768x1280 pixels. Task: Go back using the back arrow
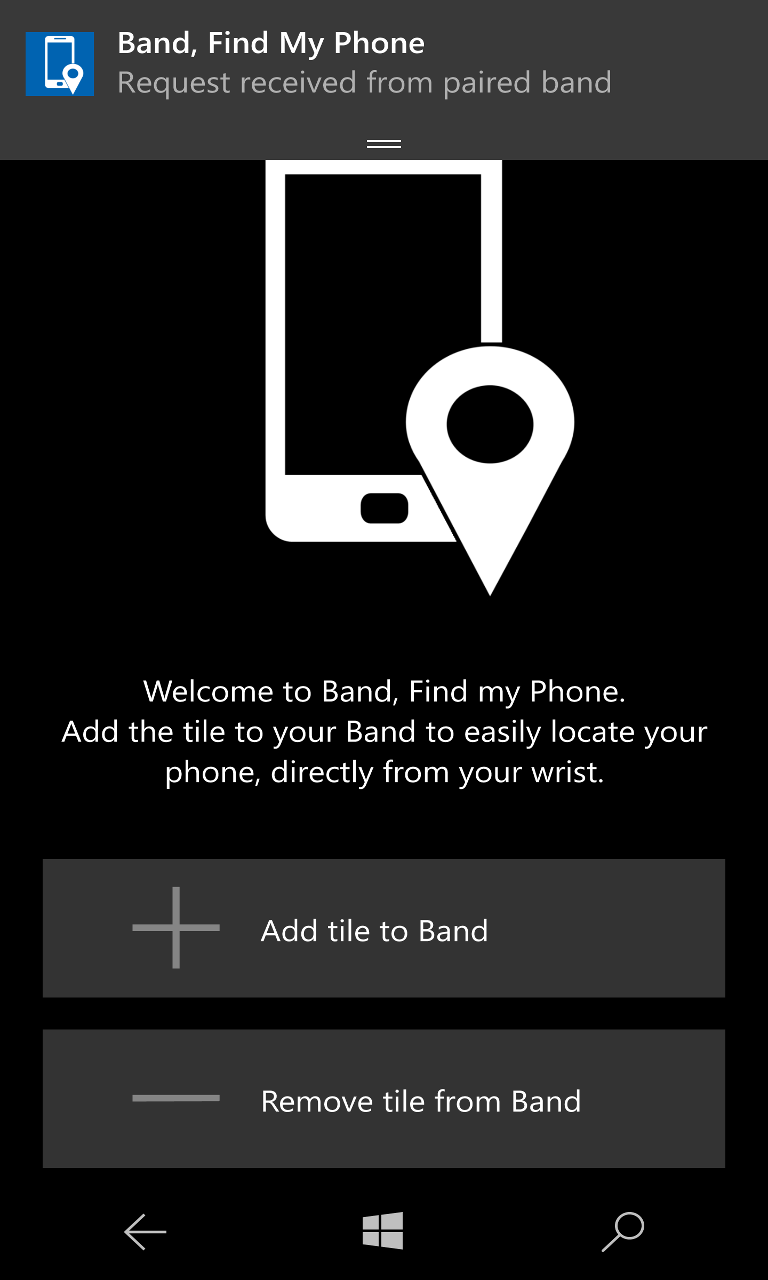pyautogui.click(x=145, y=1232)
